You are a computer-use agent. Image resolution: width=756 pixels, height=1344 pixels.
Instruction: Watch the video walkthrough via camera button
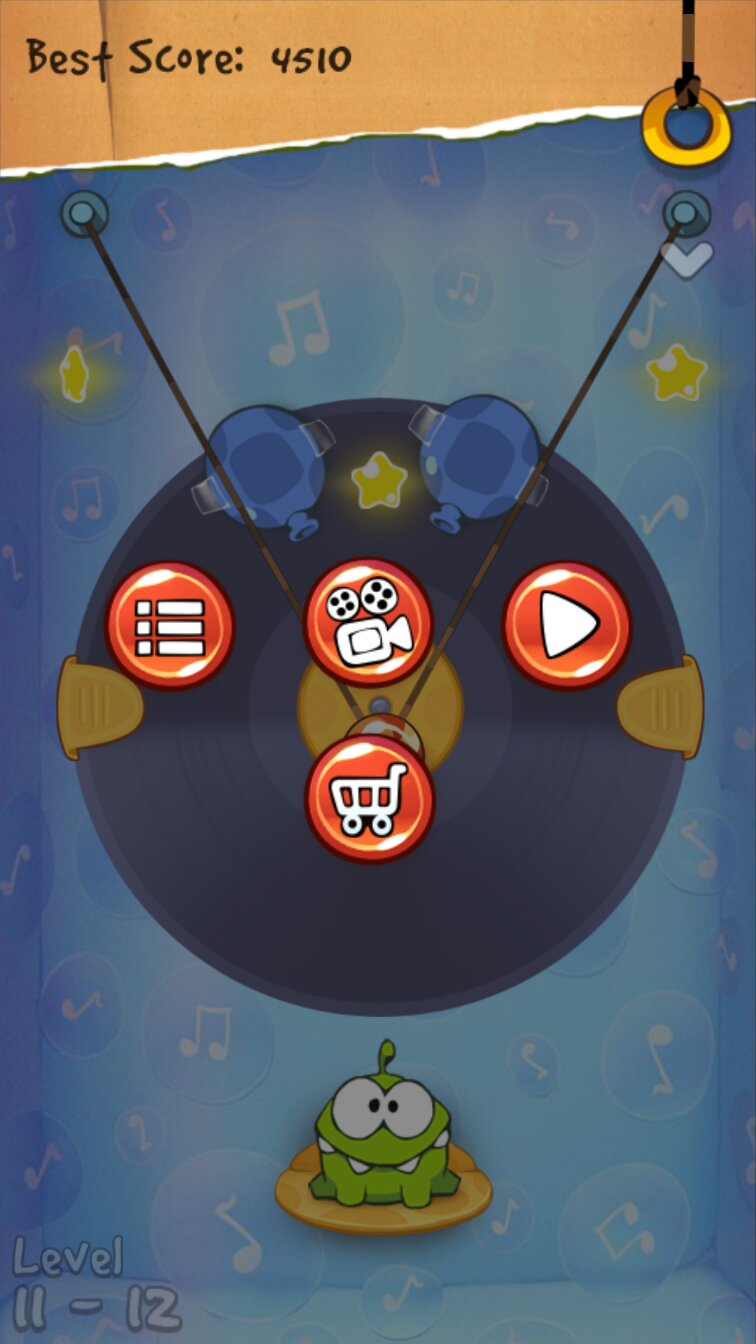tap(368, 622)
